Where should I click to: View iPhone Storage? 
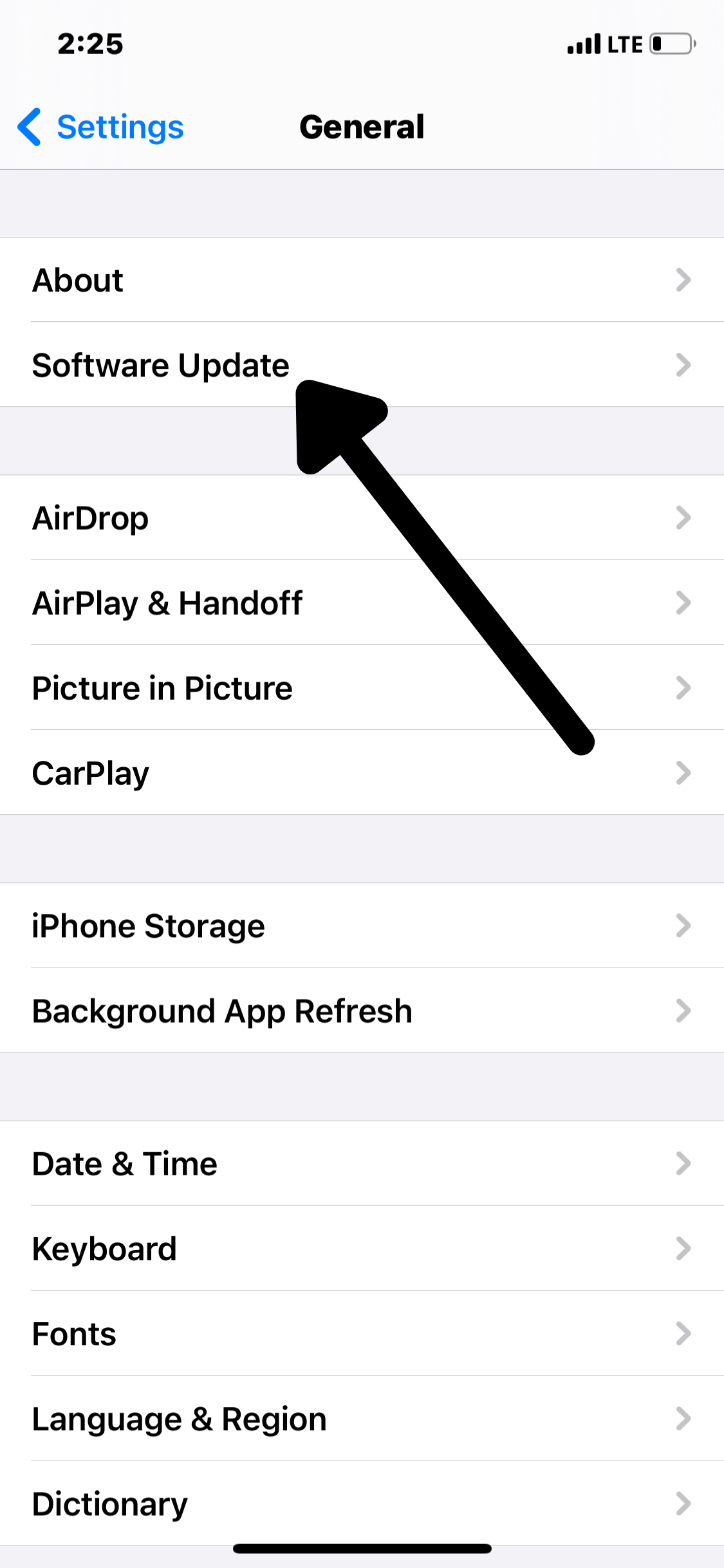360,926
